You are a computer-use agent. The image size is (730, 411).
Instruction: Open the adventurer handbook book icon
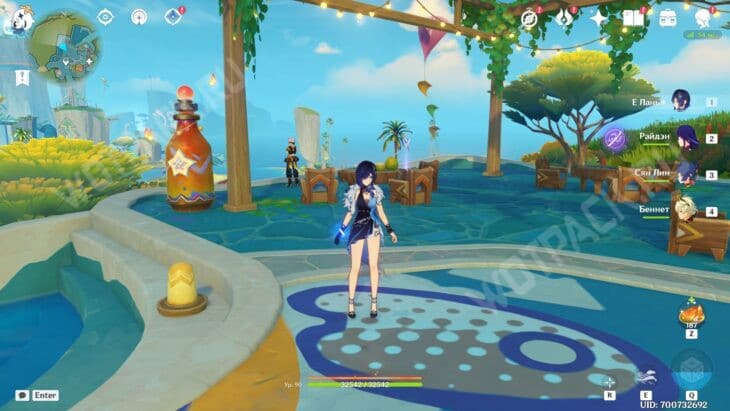pos(632,17)
